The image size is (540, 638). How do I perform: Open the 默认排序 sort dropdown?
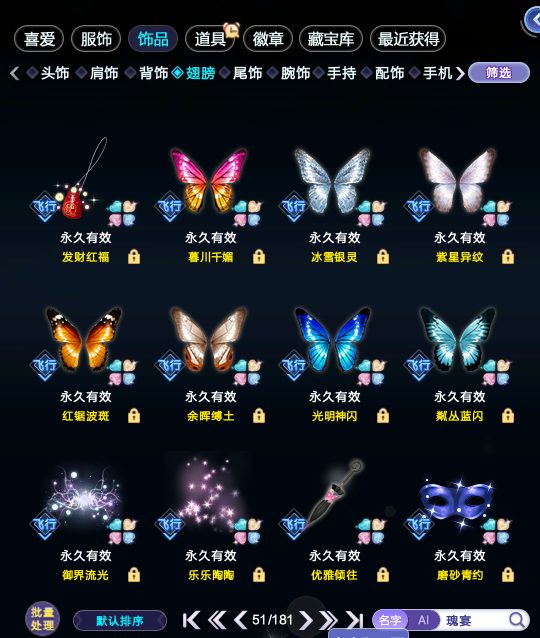click(x=120, y=621)
